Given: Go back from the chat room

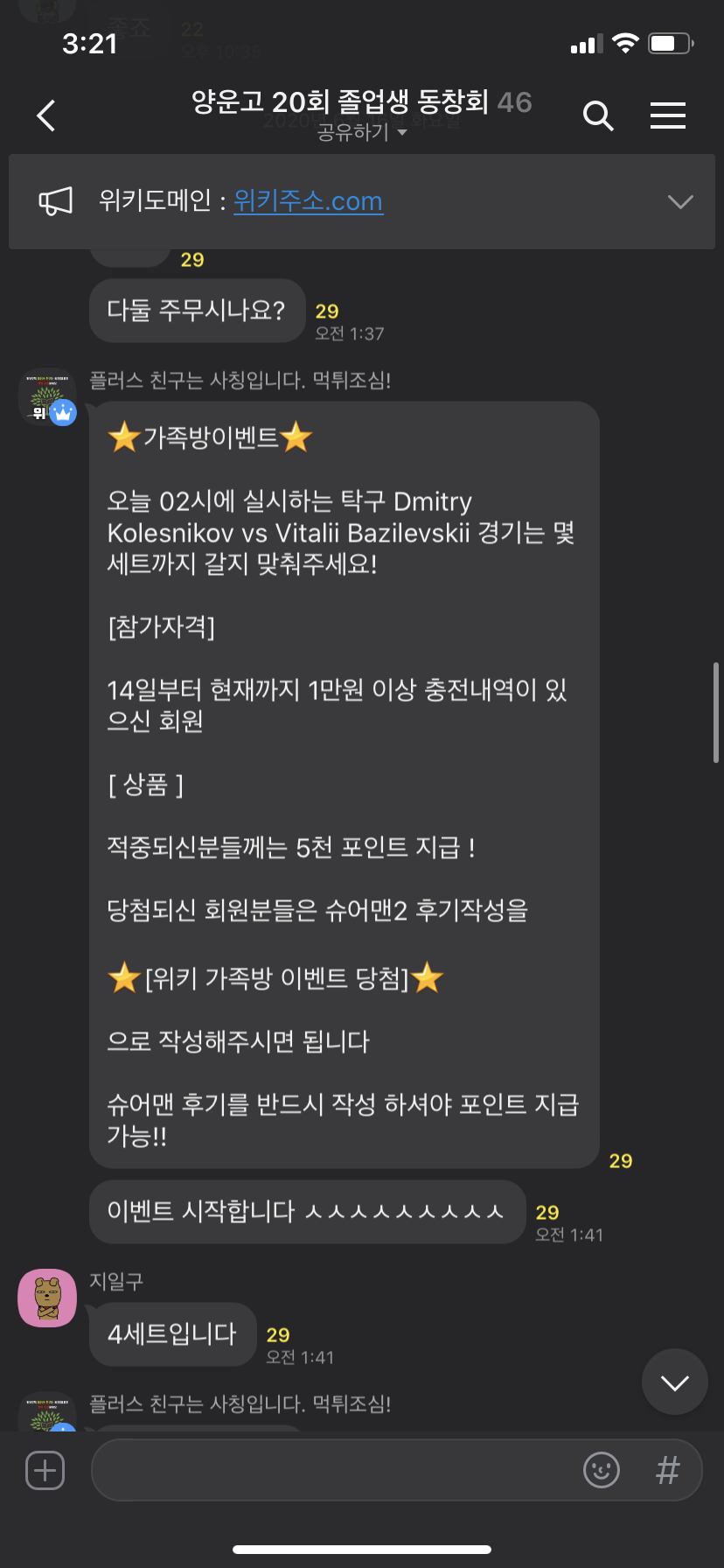Looking at the screenshot, I should (x=46, y=115).
